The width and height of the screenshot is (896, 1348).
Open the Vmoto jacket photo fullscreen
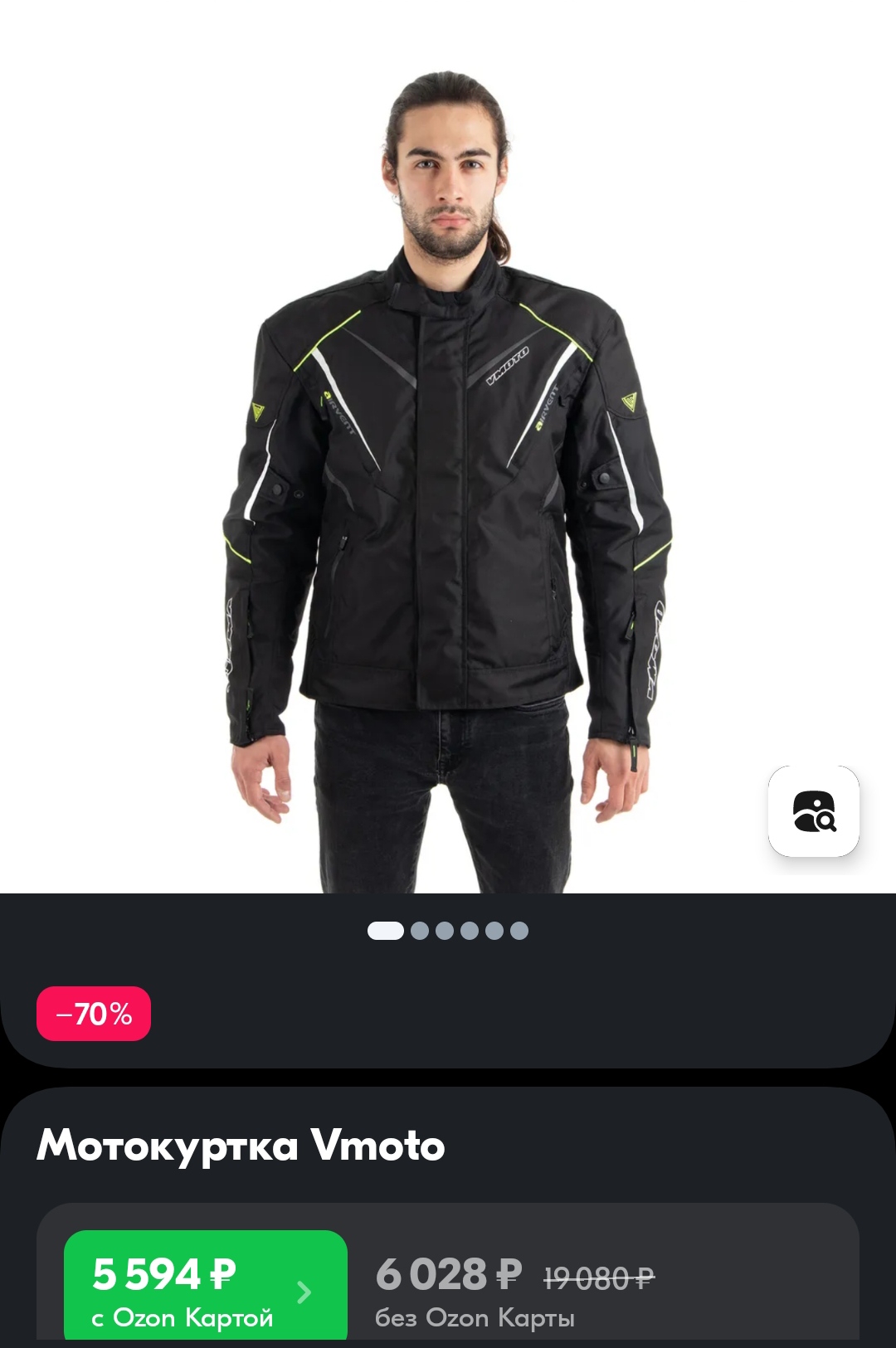[x=448, y=465]
